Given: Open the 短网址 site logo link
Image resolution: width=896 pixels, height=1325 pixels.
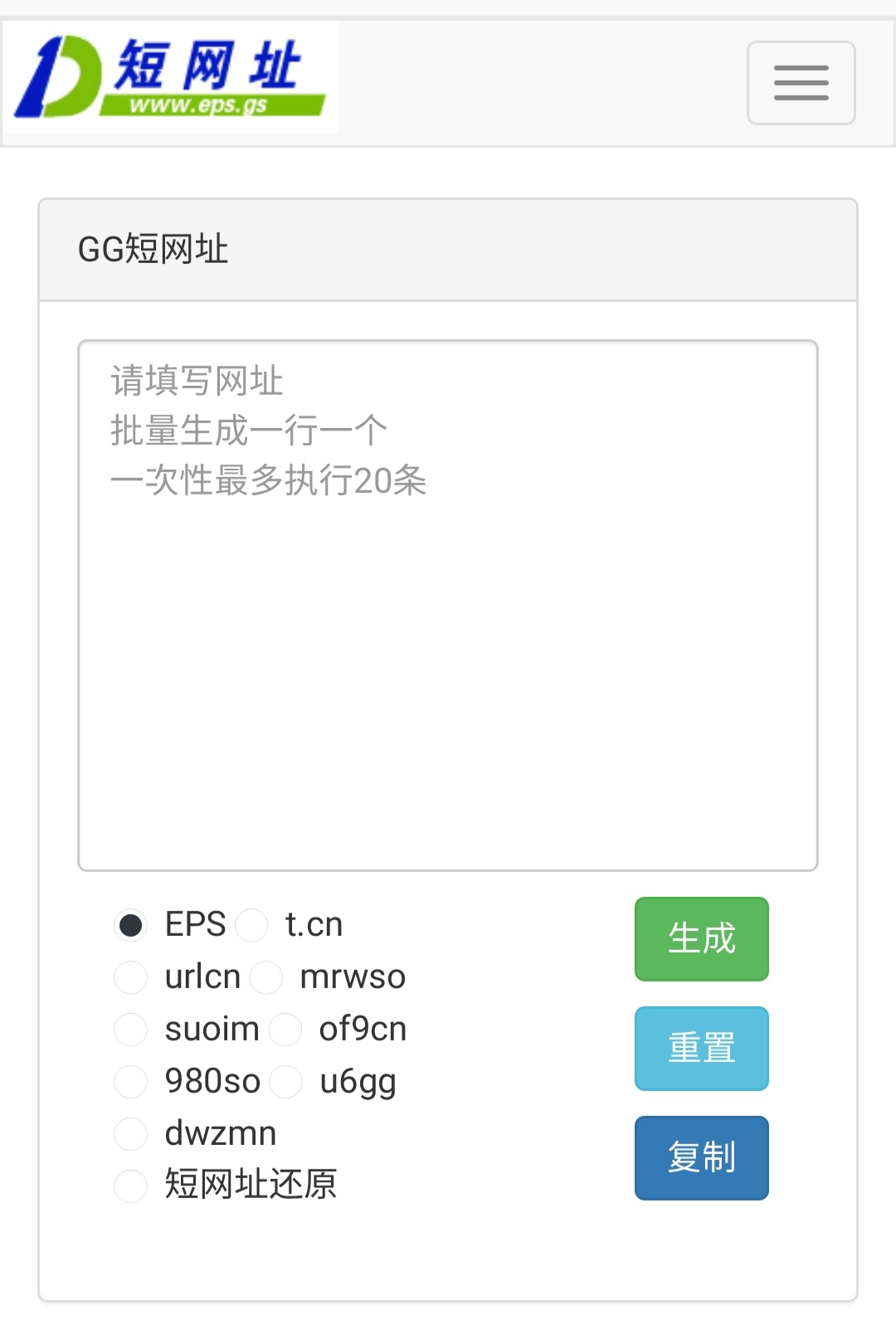Looking at the screenshot, I should click(170, 77).
